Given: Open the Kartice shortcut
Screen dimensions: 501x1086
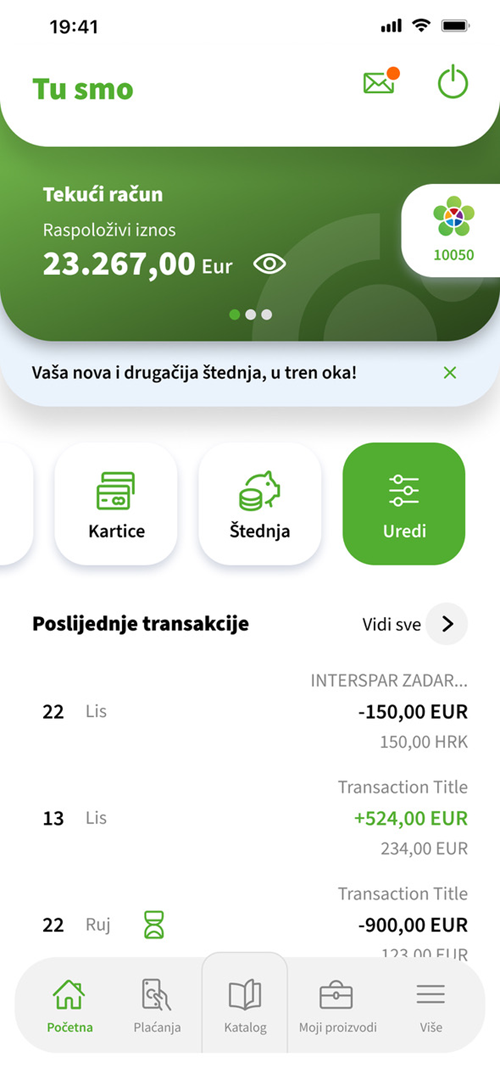Looking at the screenshot, I should pos(116,504).
